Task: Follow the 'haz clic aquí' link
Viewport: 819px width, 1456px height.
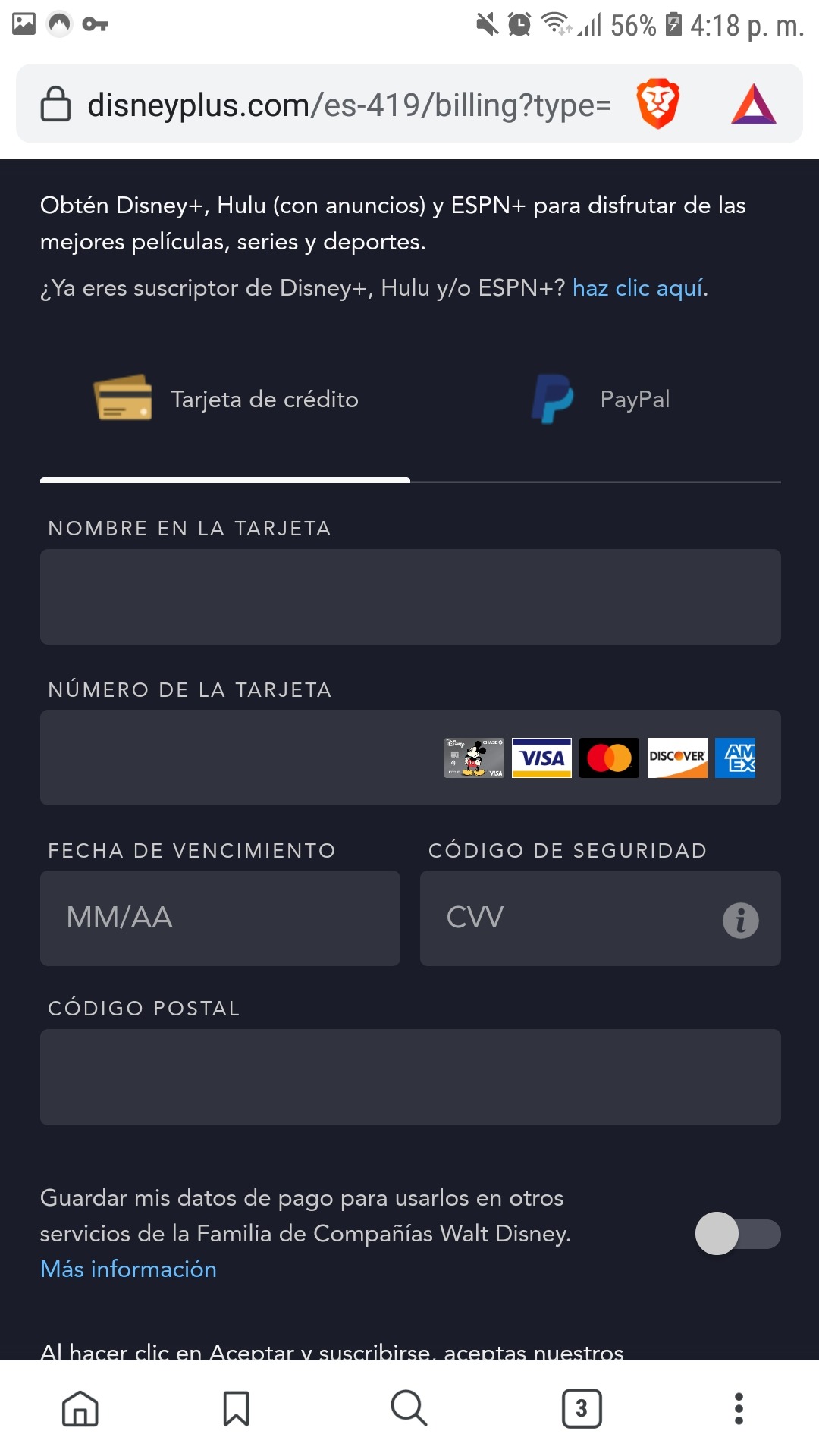Action: [x=638, y=288]
